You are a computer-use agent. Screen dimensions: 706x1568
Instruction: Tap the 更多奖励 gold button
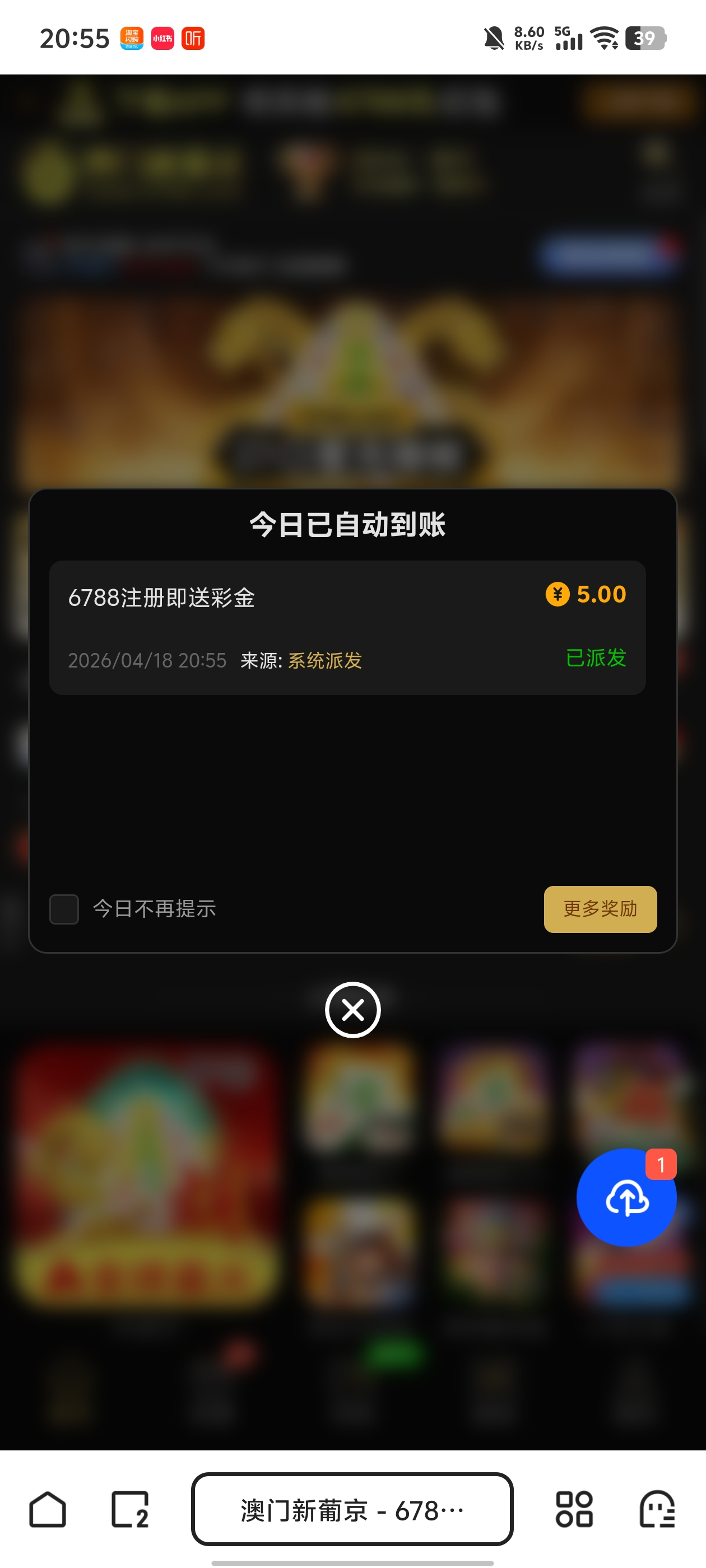click(x=600, y=909)
